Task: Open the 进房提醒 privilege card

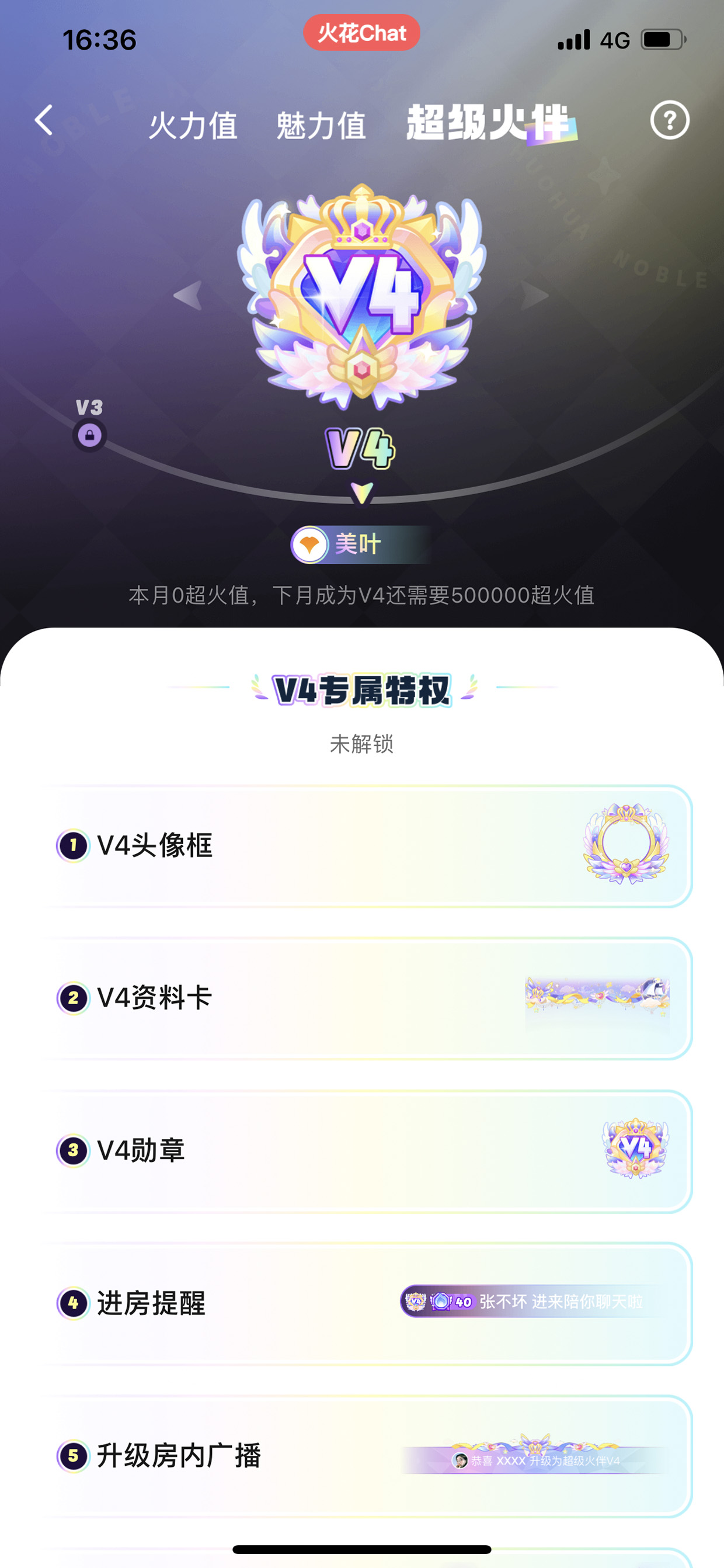Action: (364, 1303)
